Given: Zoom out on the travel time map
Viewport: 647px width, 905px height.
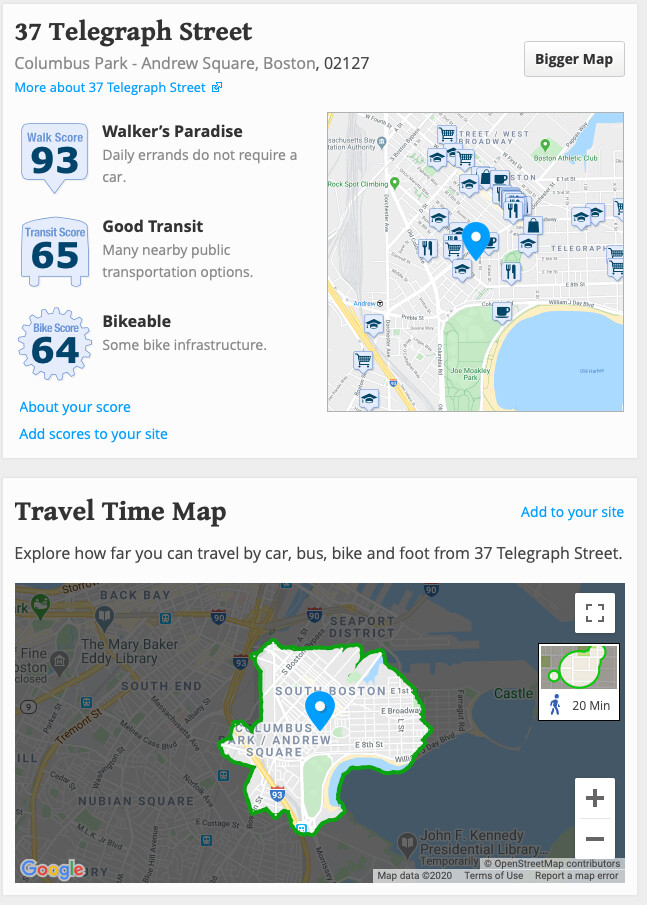Looking at the screenshot, I should pos(595,838).
